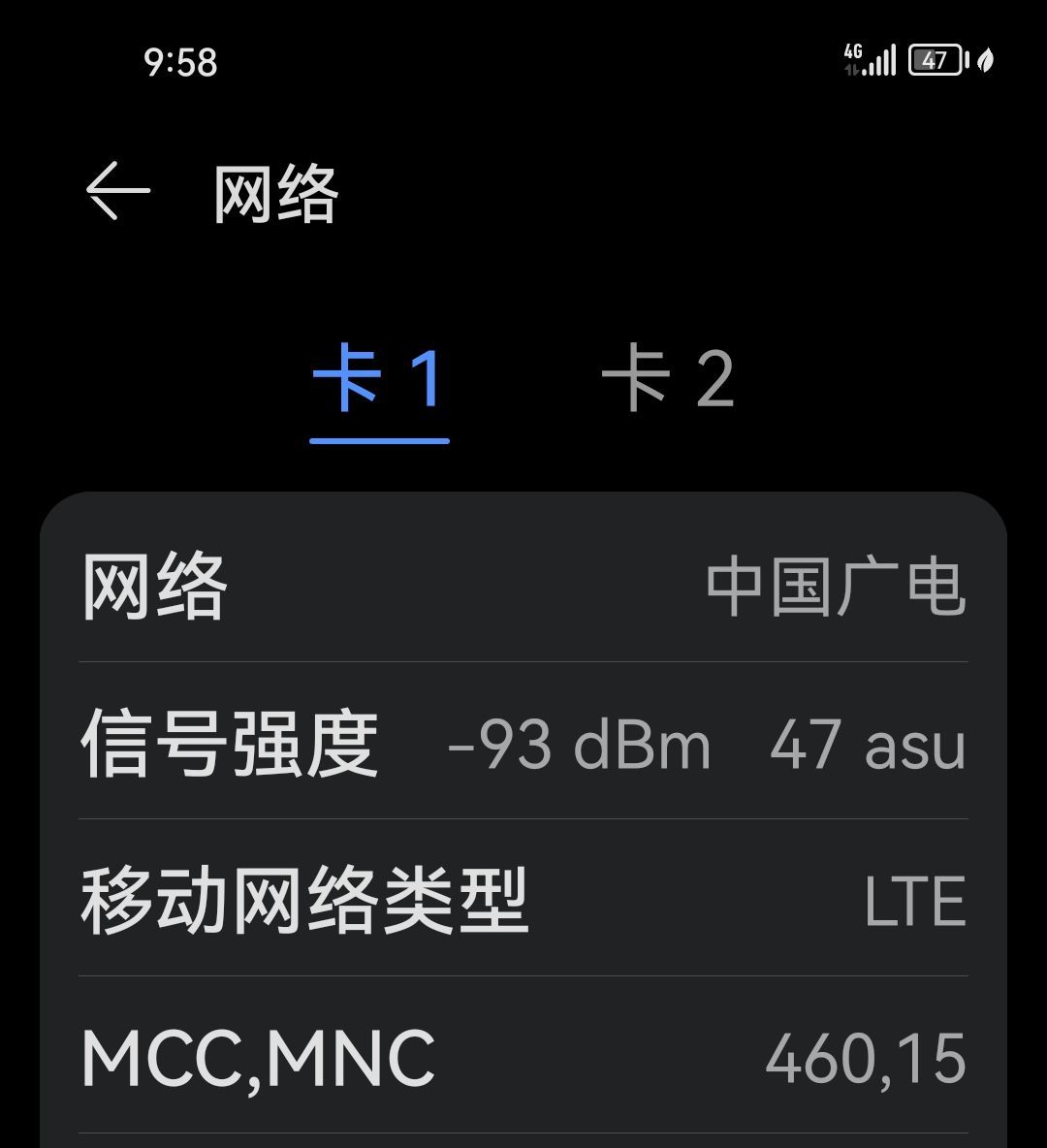This screenshot has width=1047, height=1148.
Task: Tap the back arrow icon
Action: click(116, 190)
